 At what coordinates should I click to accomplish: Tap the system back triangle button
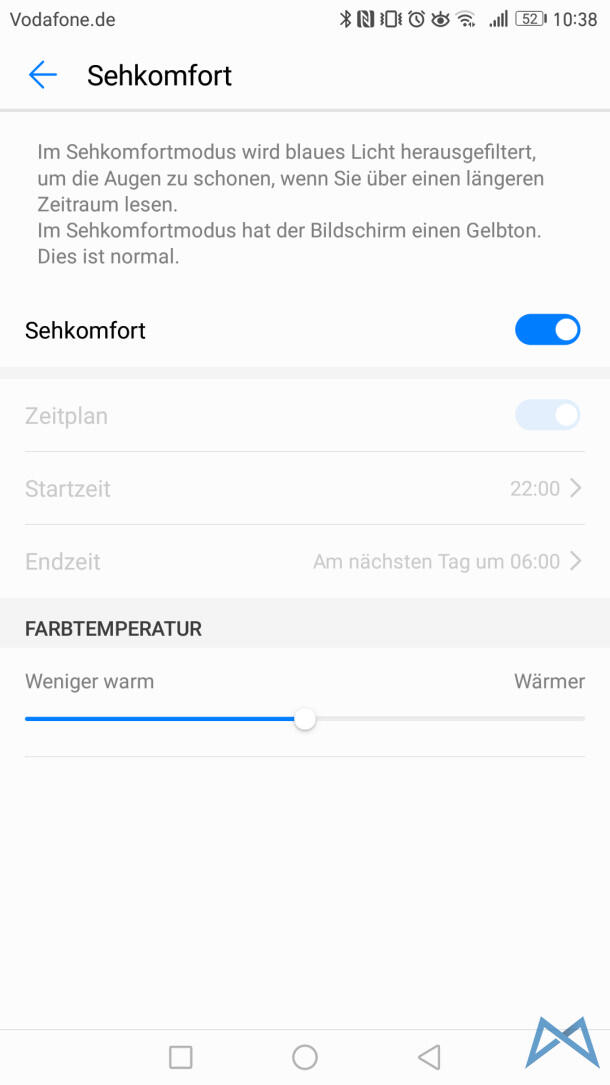[429, 1057]
